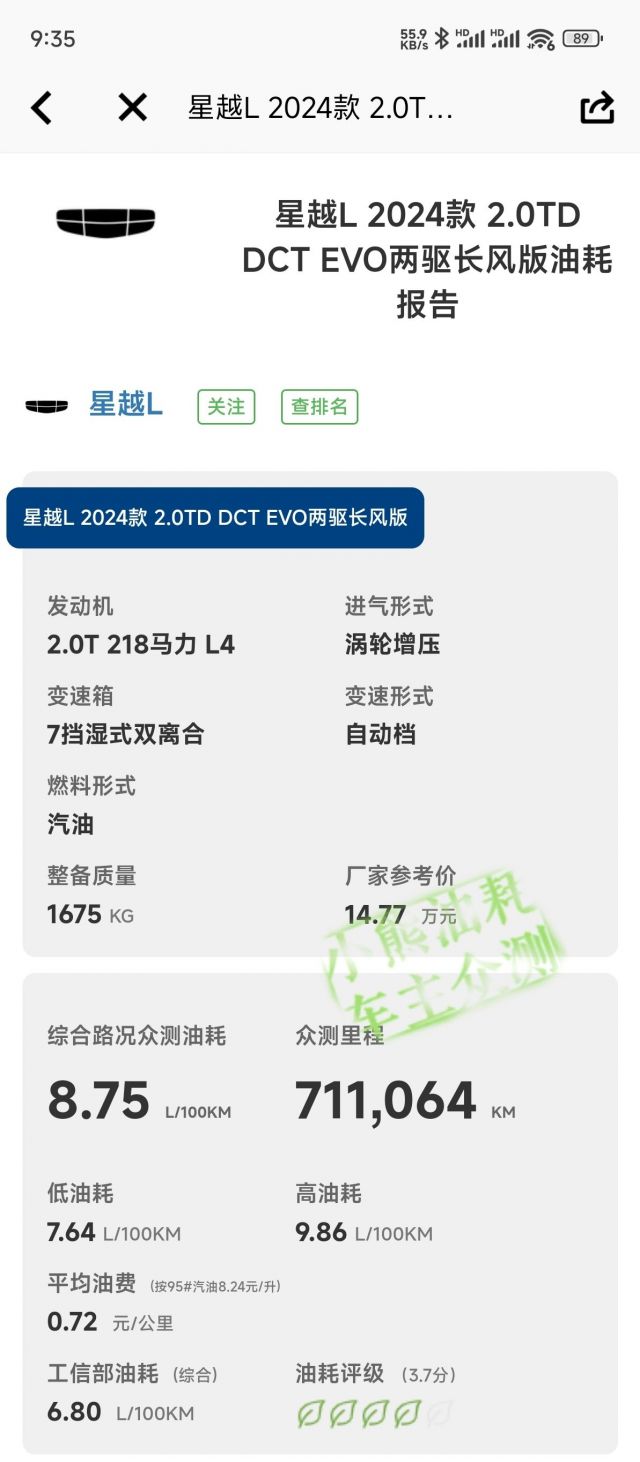Image resolution: width=640 pixels, height=1462 pixels.
Task: Share this fuel consumption report
Action: coord(597,108)
